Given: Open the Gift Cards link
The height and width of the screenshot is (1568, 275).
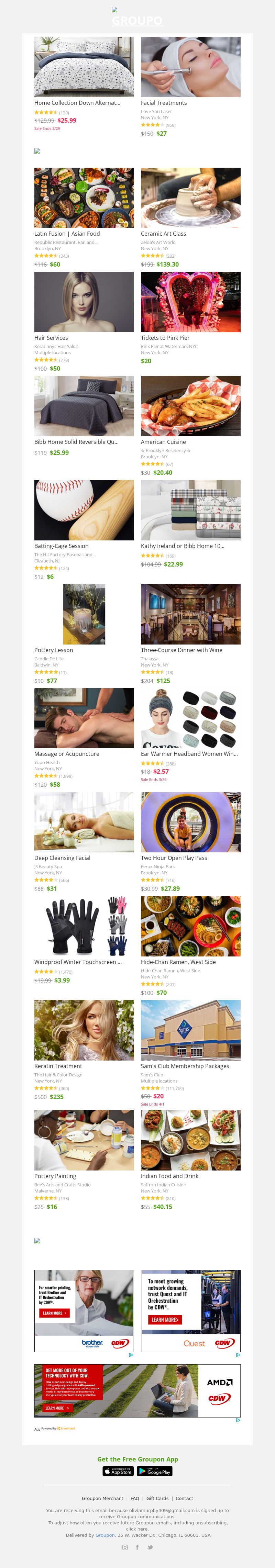Looking at the screenshot, I should 157,1499.
